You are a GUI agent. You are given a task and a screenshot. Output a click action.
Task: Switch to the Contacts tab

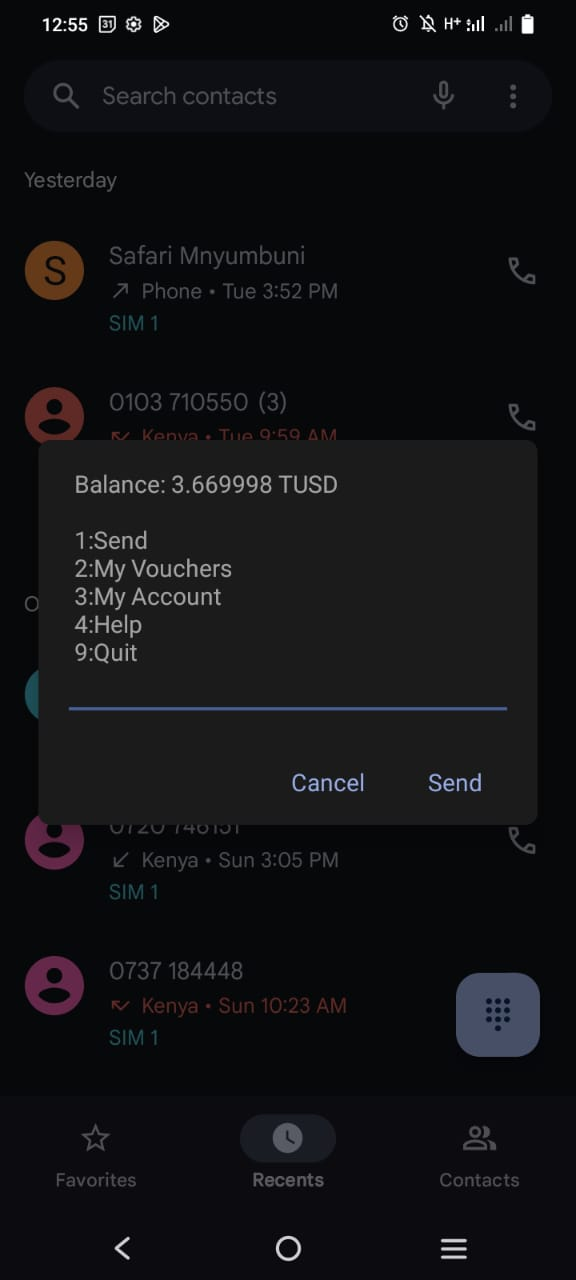[479, 1156]
